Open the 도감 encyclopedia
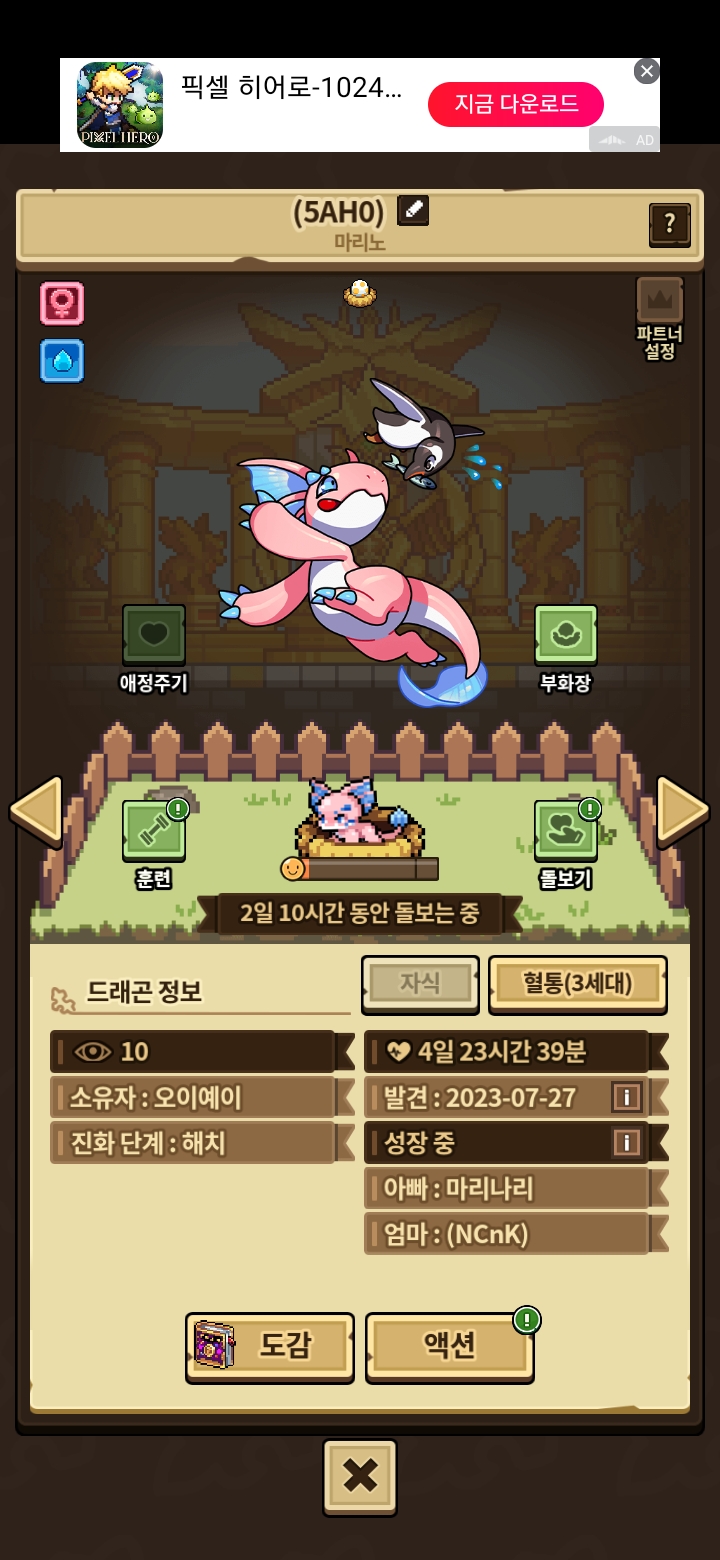The width and height of the screenshot is (720, 1560). point(270,1347)
